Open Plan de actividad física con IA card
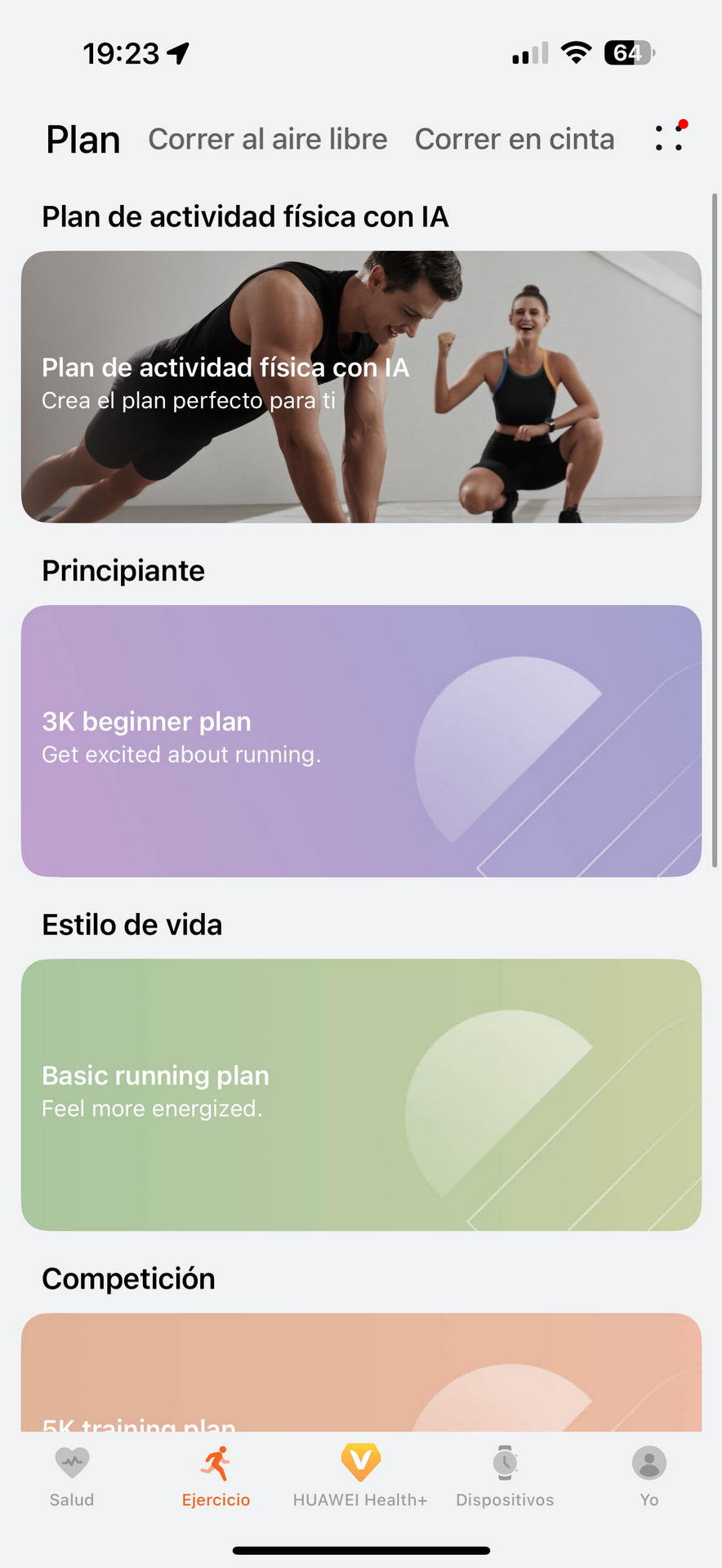 click(x=361, y=386)
